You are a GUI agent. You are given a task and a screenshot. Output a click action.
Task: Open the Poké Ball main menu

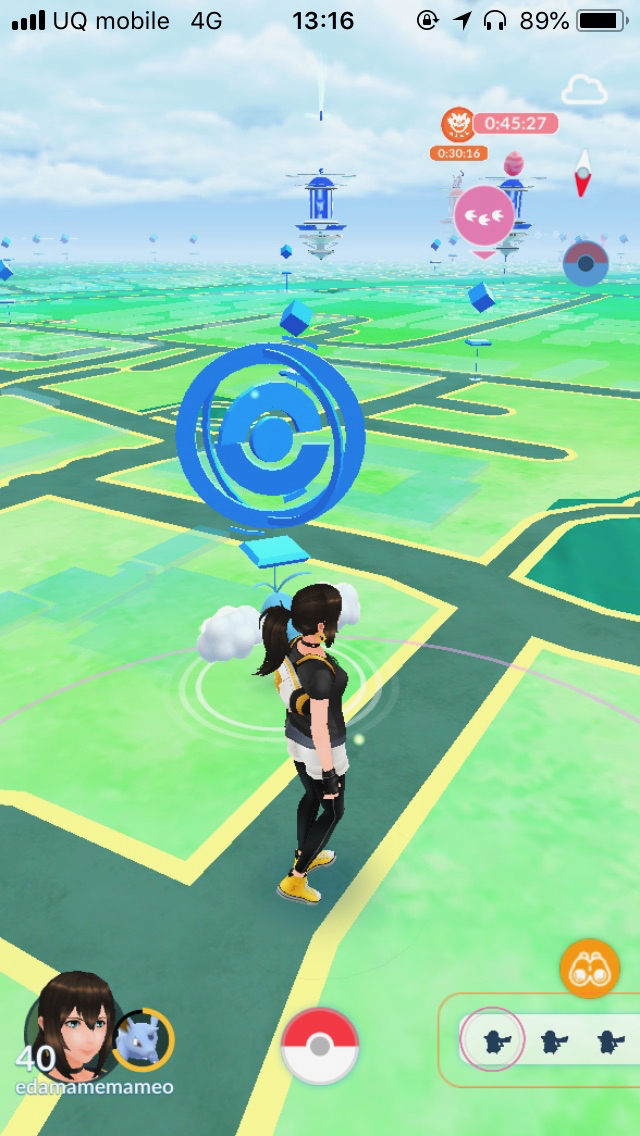click(x=320, y=1046)
